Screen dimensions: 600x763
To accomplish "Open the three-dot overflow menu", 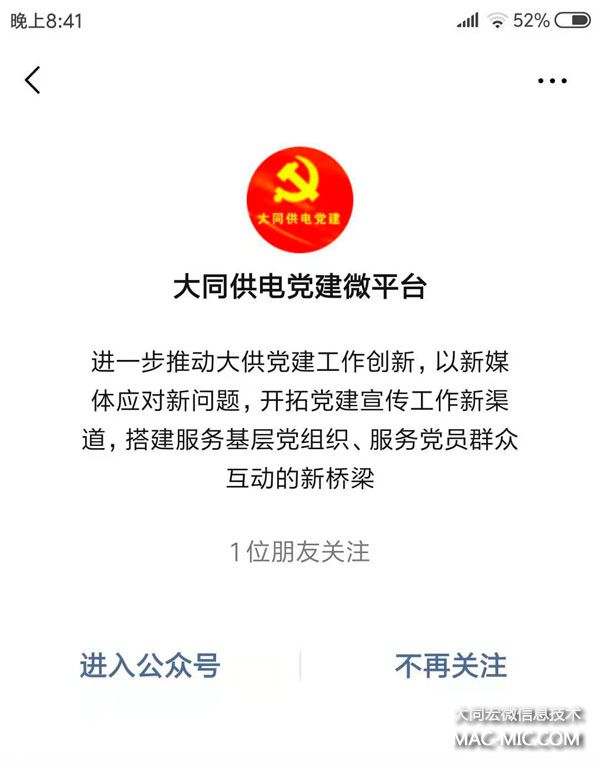I will click(552, 81).
